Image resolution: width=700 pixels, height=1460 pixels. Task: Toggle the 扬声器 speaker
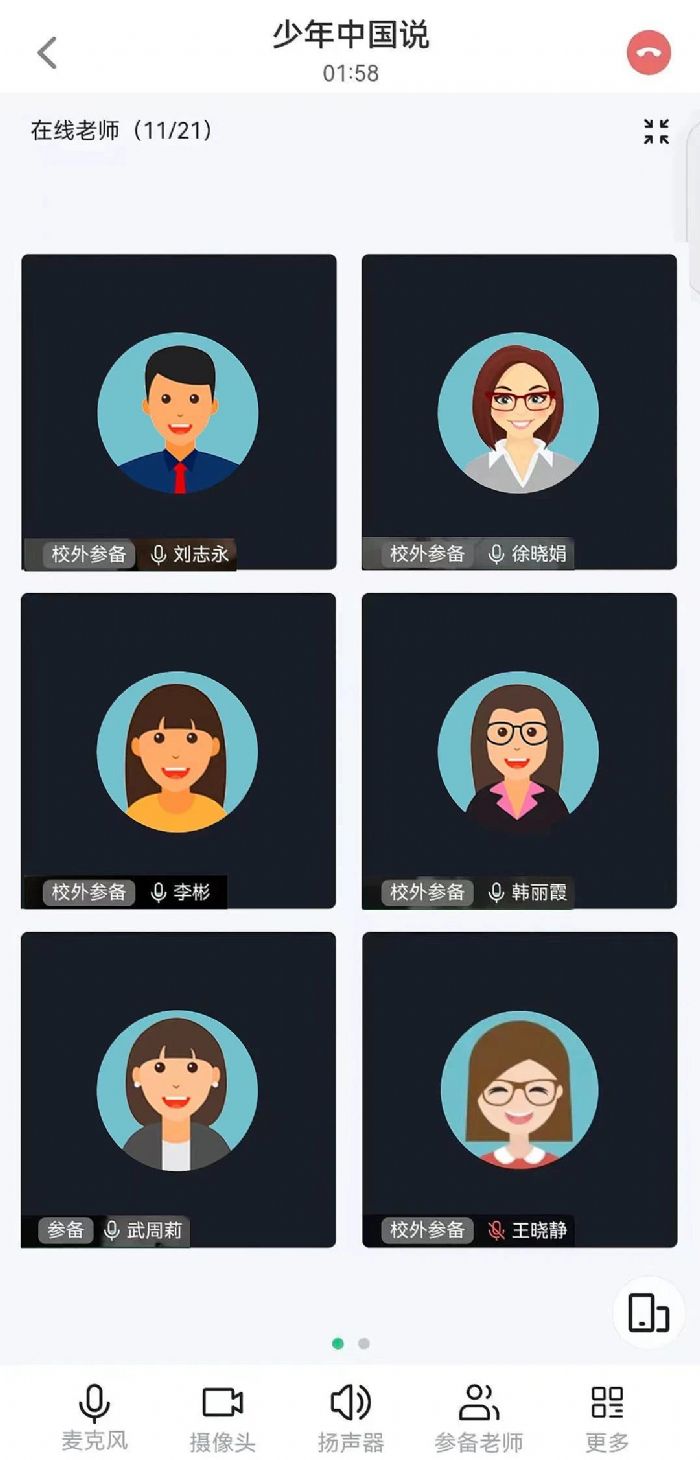point(350,1415)
